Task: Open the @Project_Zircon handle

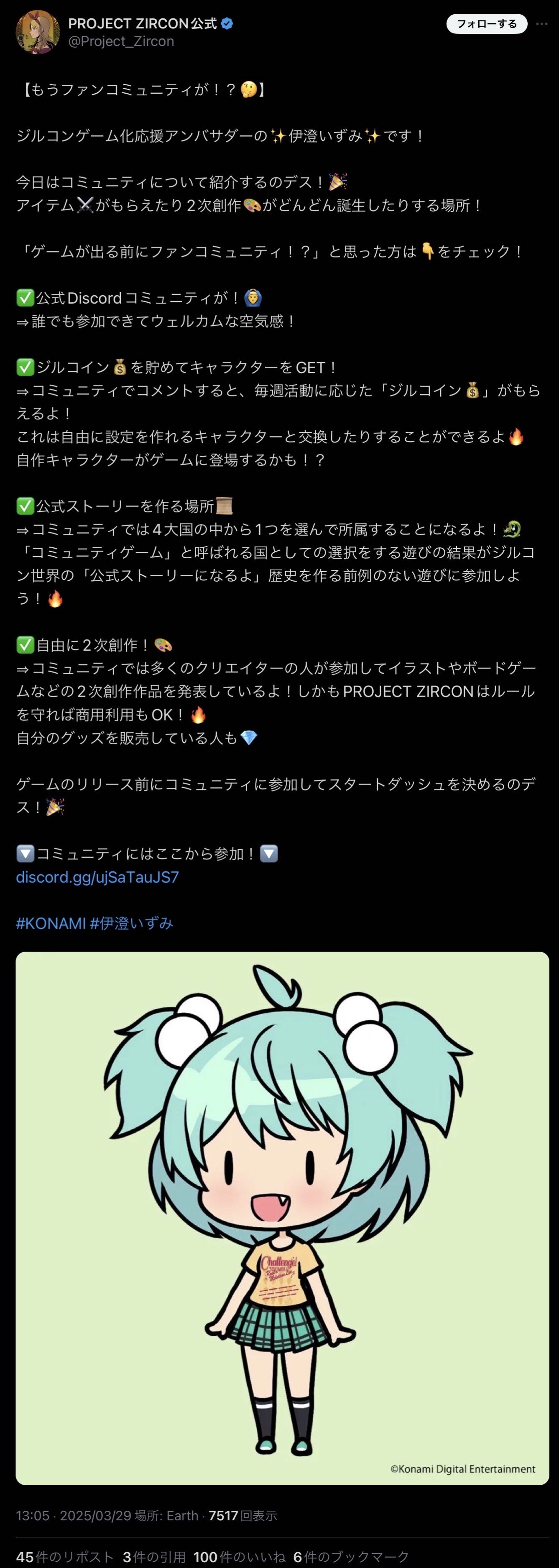Action: click(x=121, y=41)
